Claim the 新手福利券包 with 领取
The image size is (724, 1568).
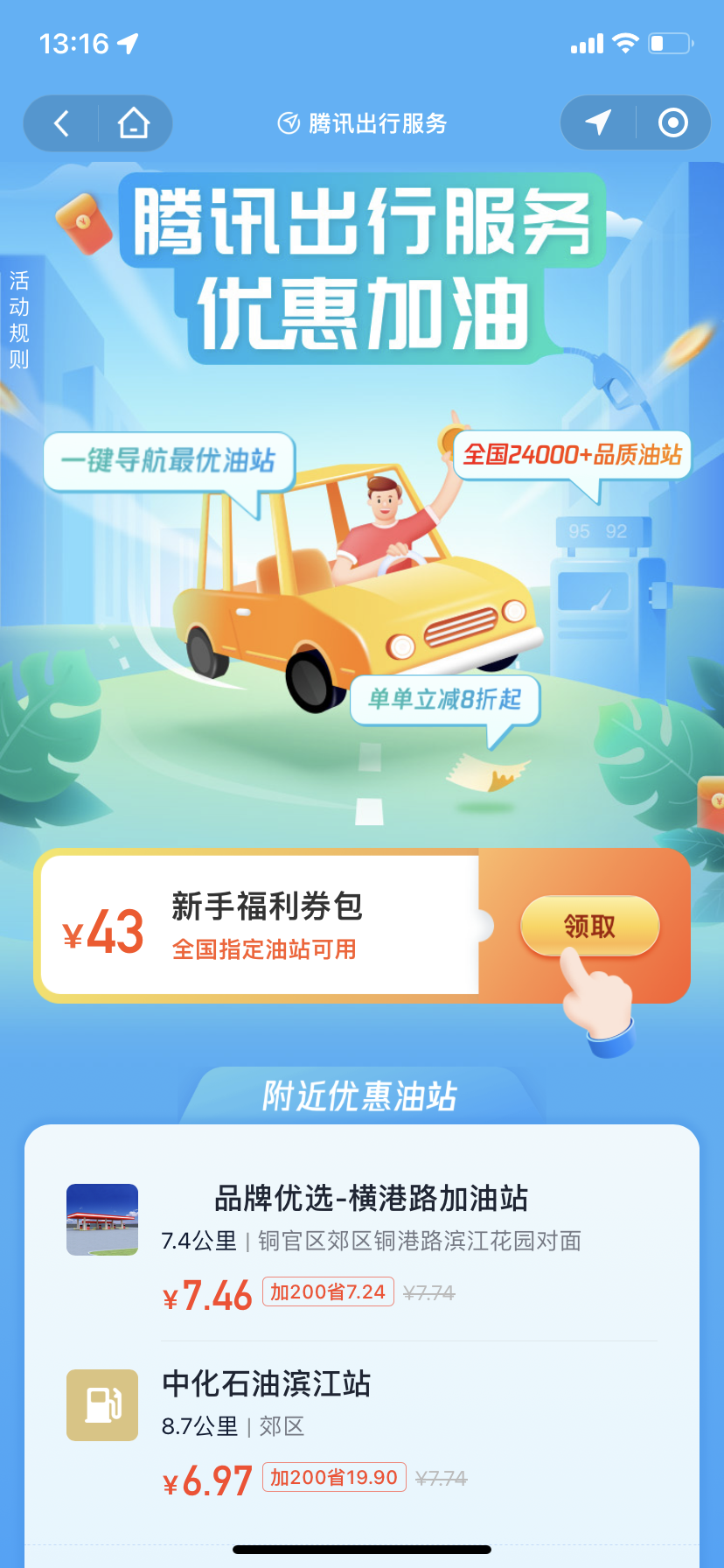(589, 926)
